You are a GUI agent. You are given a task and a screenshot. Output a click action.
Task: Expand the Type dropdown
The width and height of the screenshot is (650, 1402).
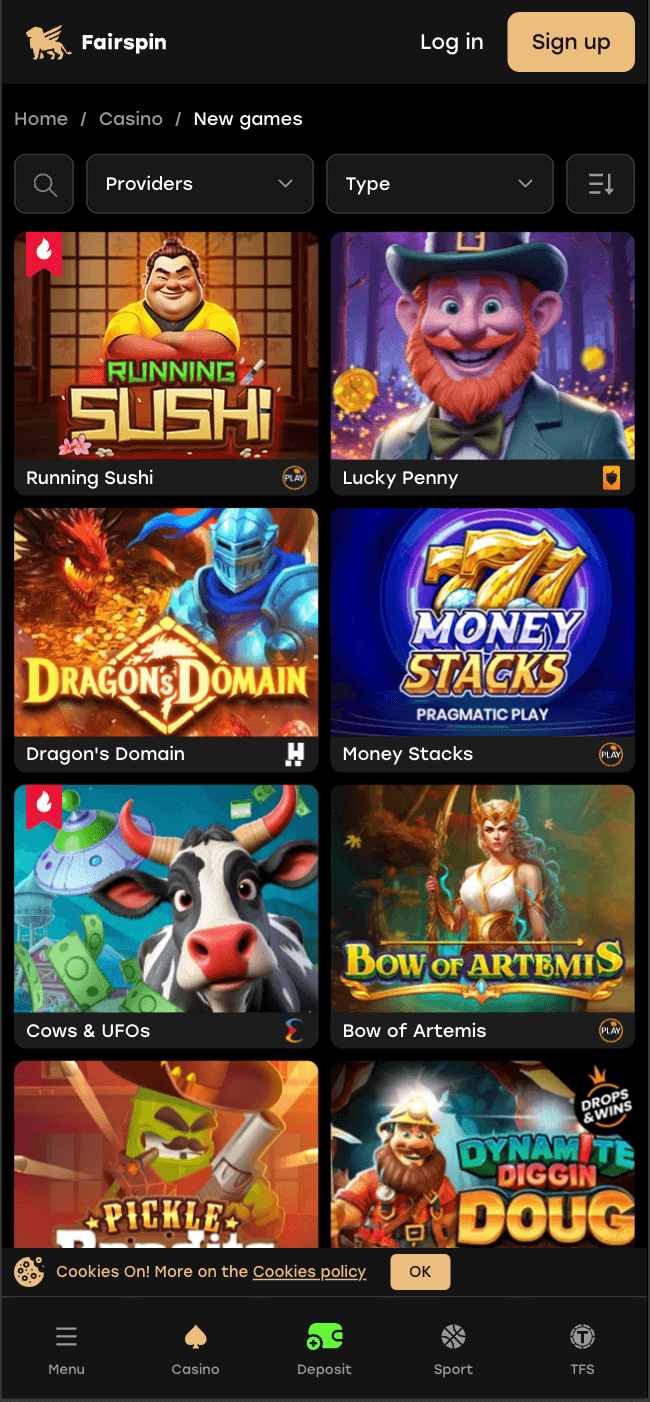click(440, 184)
